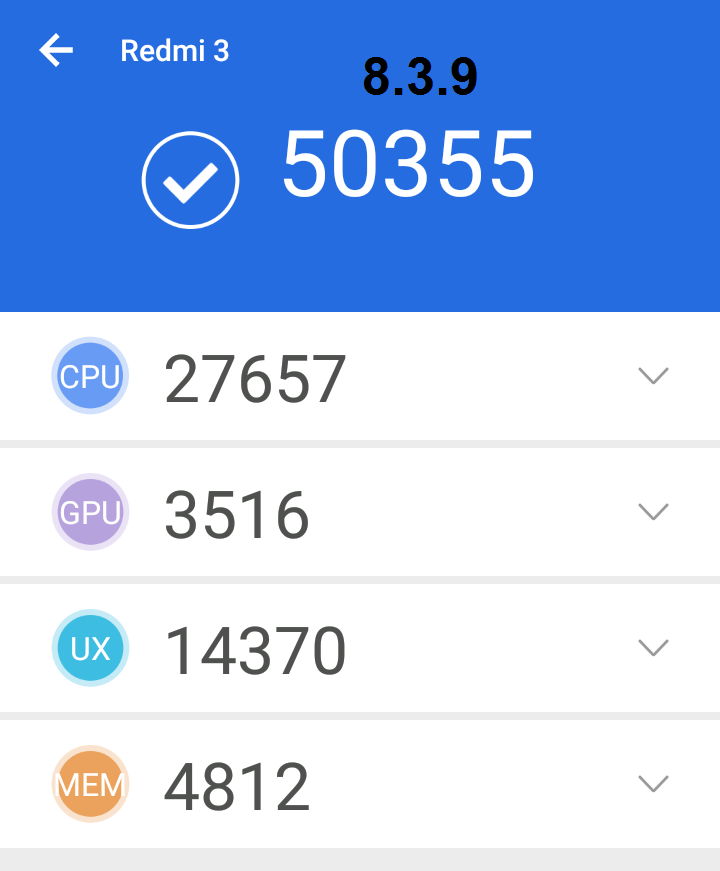Image resolution: width=720 pixels, height=871 pixels.
Task: Expand the CPU score details
Action: 653,376
